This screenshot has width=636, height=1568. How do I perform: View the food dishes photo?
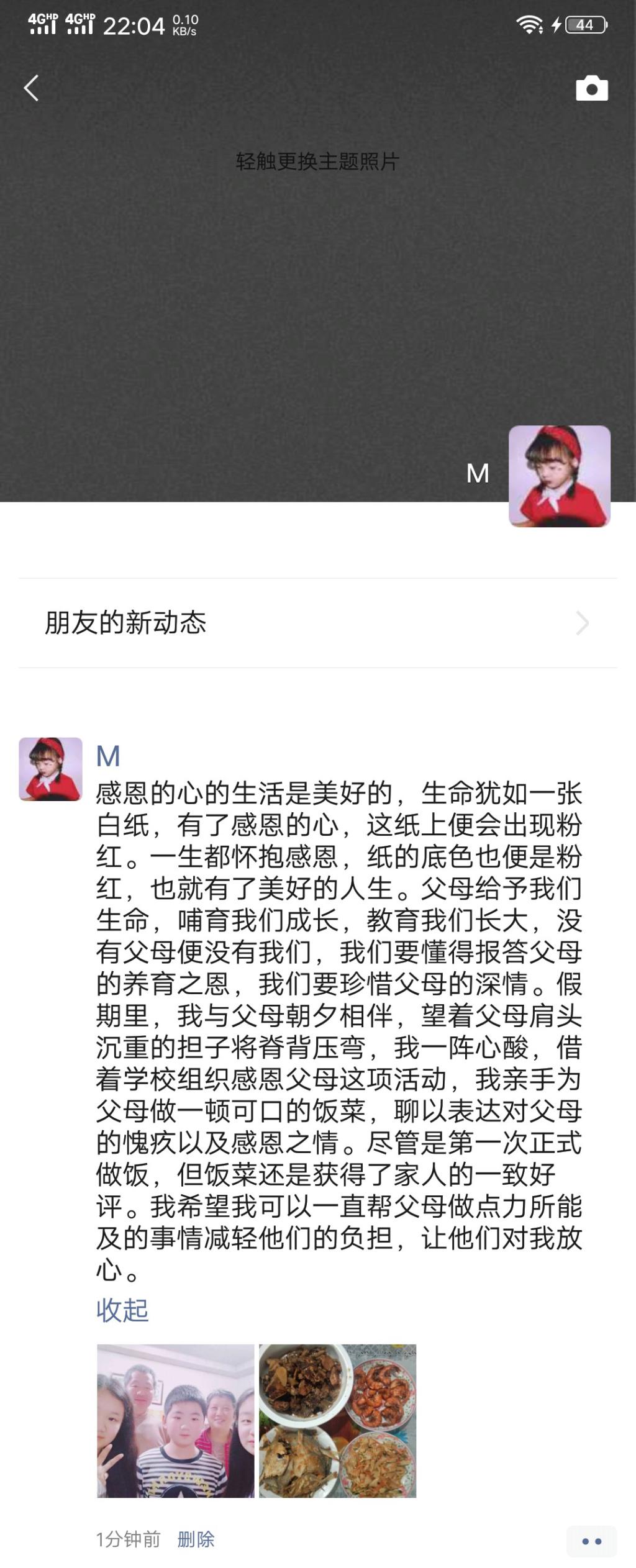[337, 1420]
